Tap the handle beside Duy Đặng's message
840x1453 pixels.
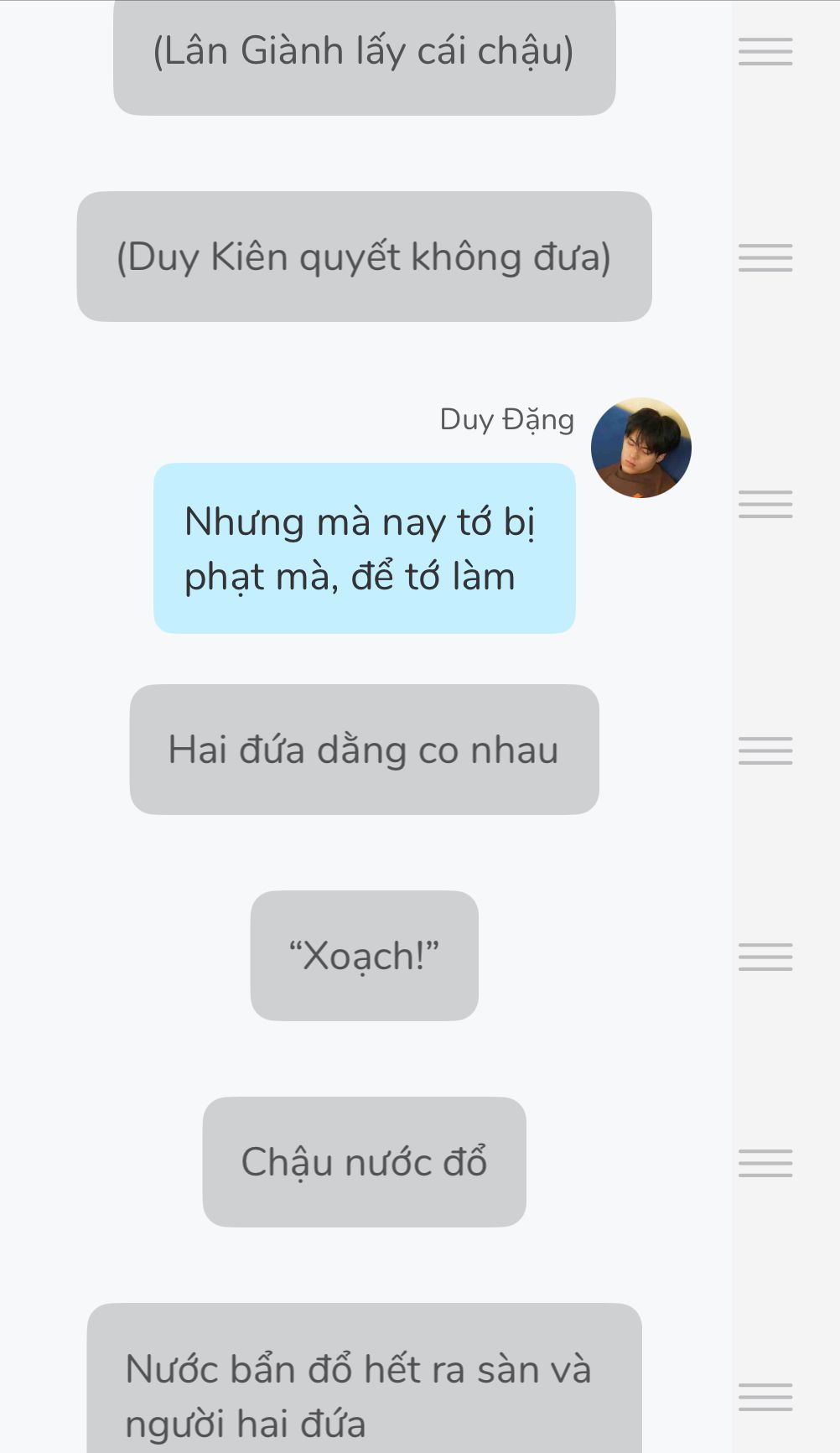click(765, 505)
